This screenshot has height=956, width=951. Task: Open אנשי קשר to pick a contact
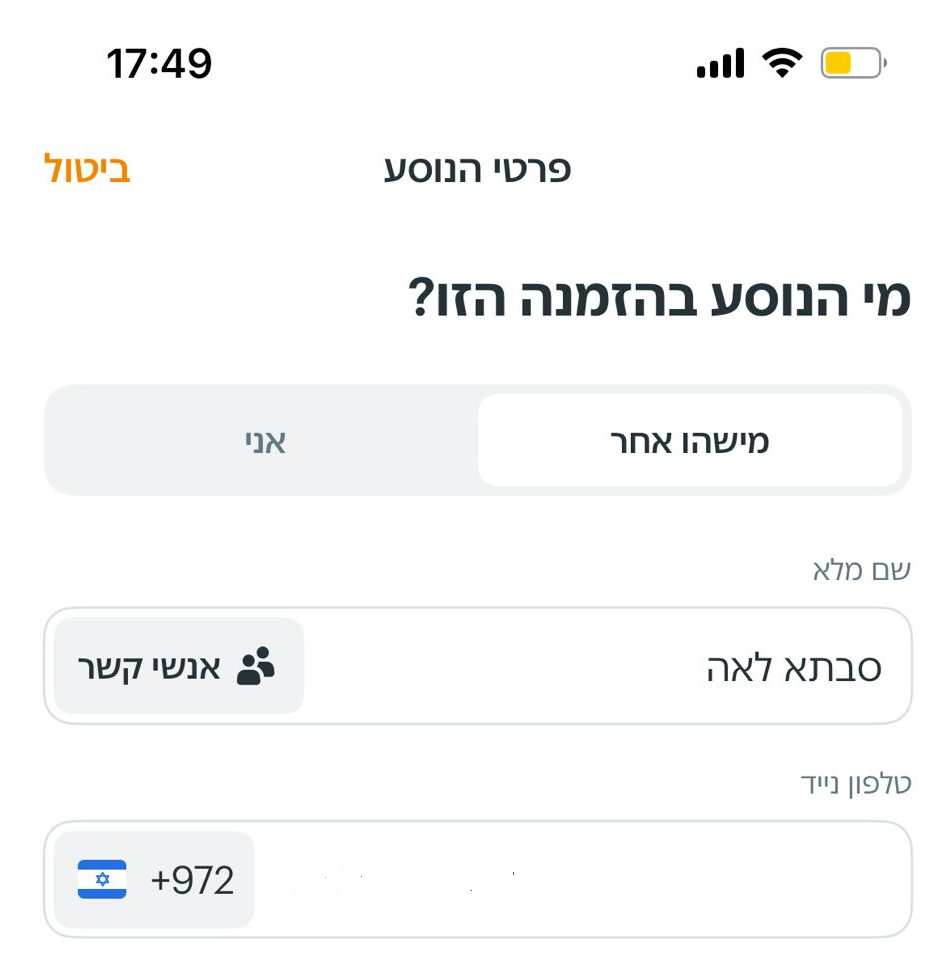pos(179,666)
